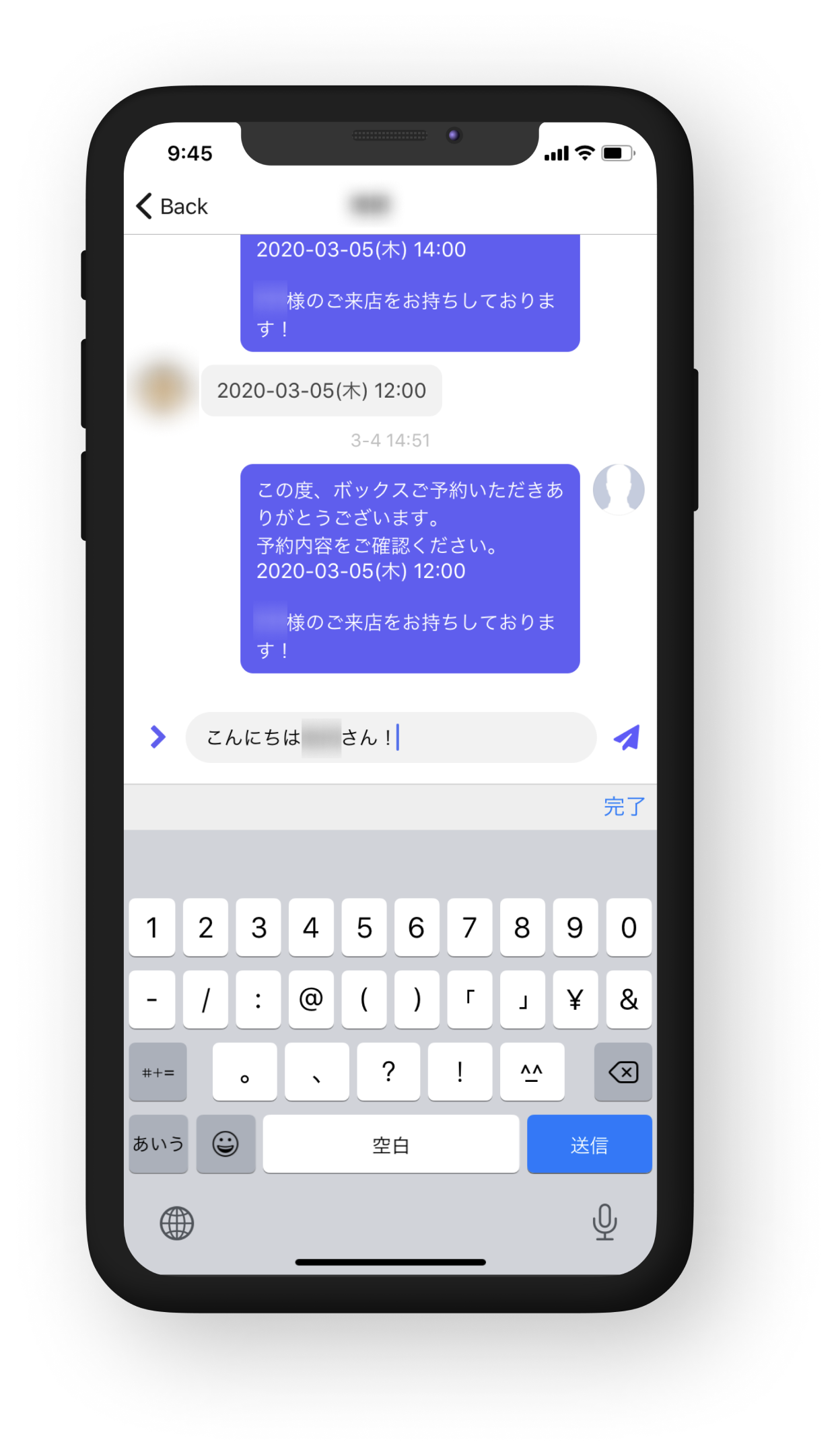This screenshot has height=1456, width=836.
Task: Expand options with the purple chevron arrow
Action: click(158, 737)
